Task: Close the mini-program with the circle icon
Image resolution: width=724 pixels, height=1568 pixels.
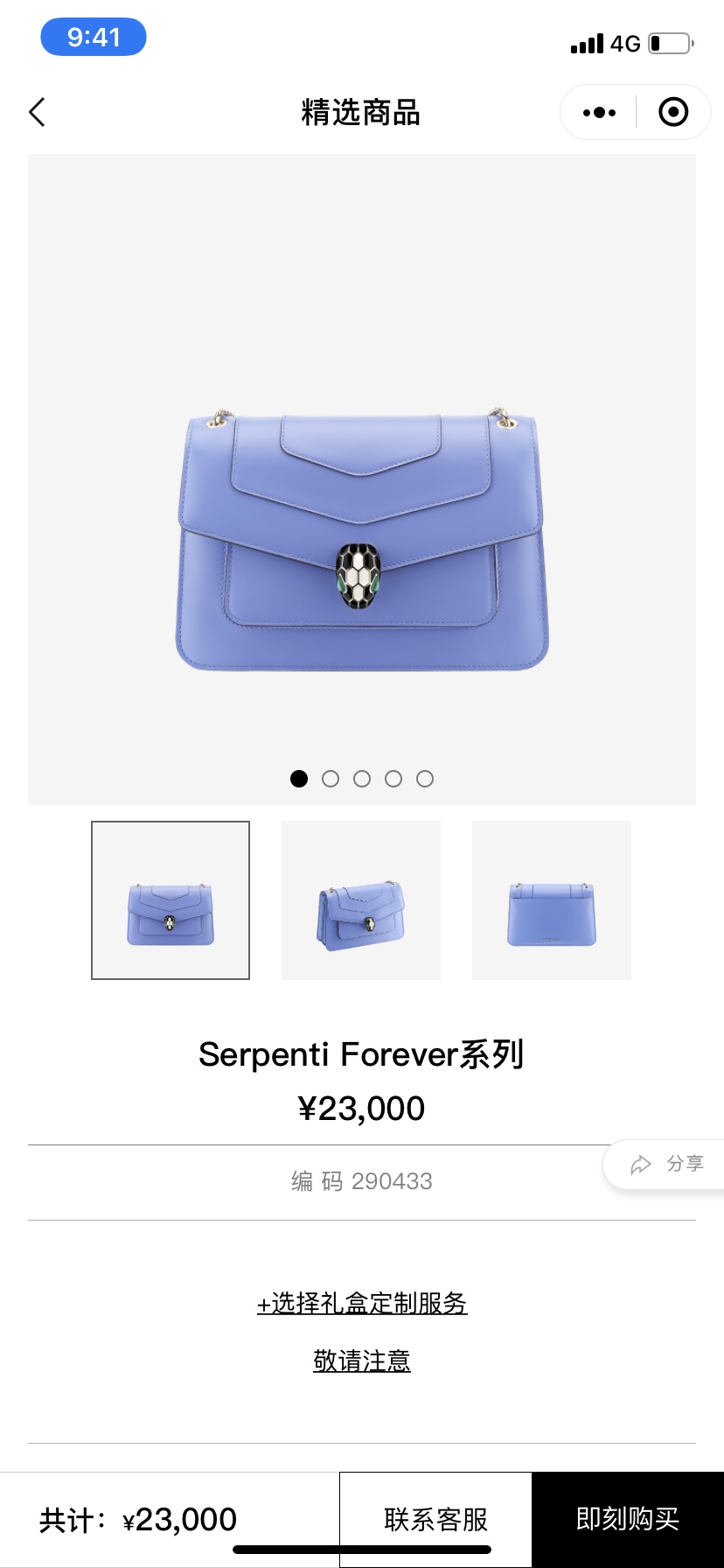Action: 673,112
